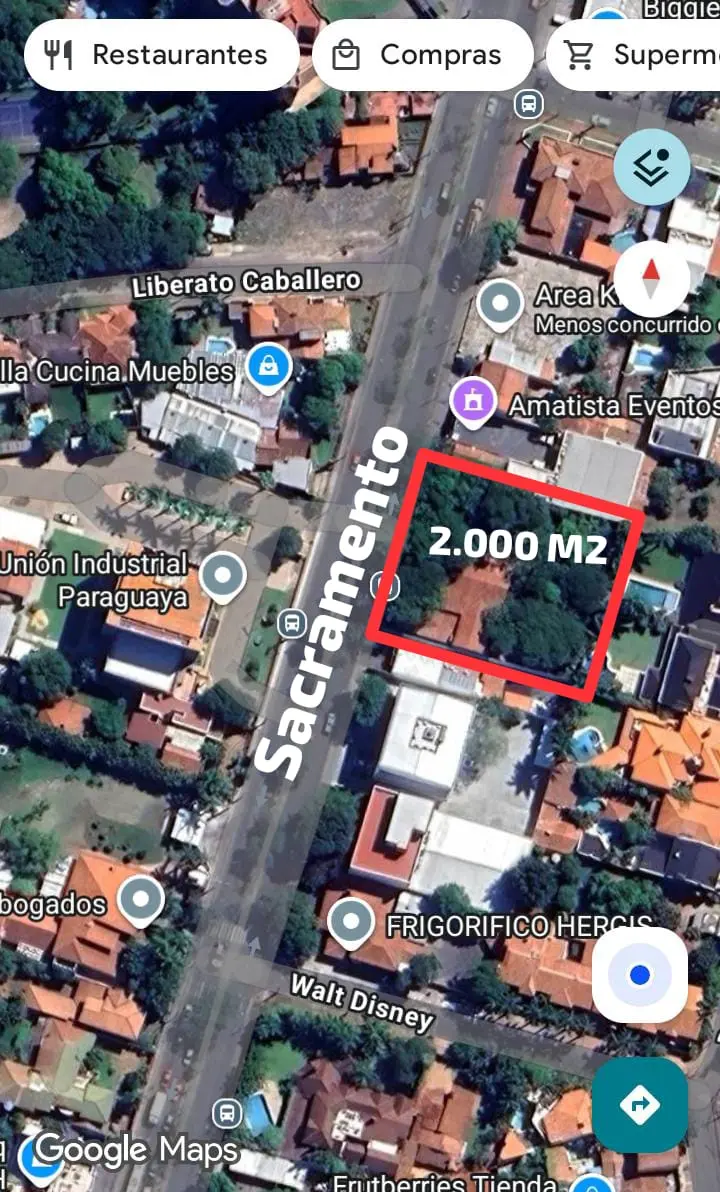Select the Restaurantes filter chip
The width and height of the screenshot is (720, 1192).
click(x=160, y=55)
